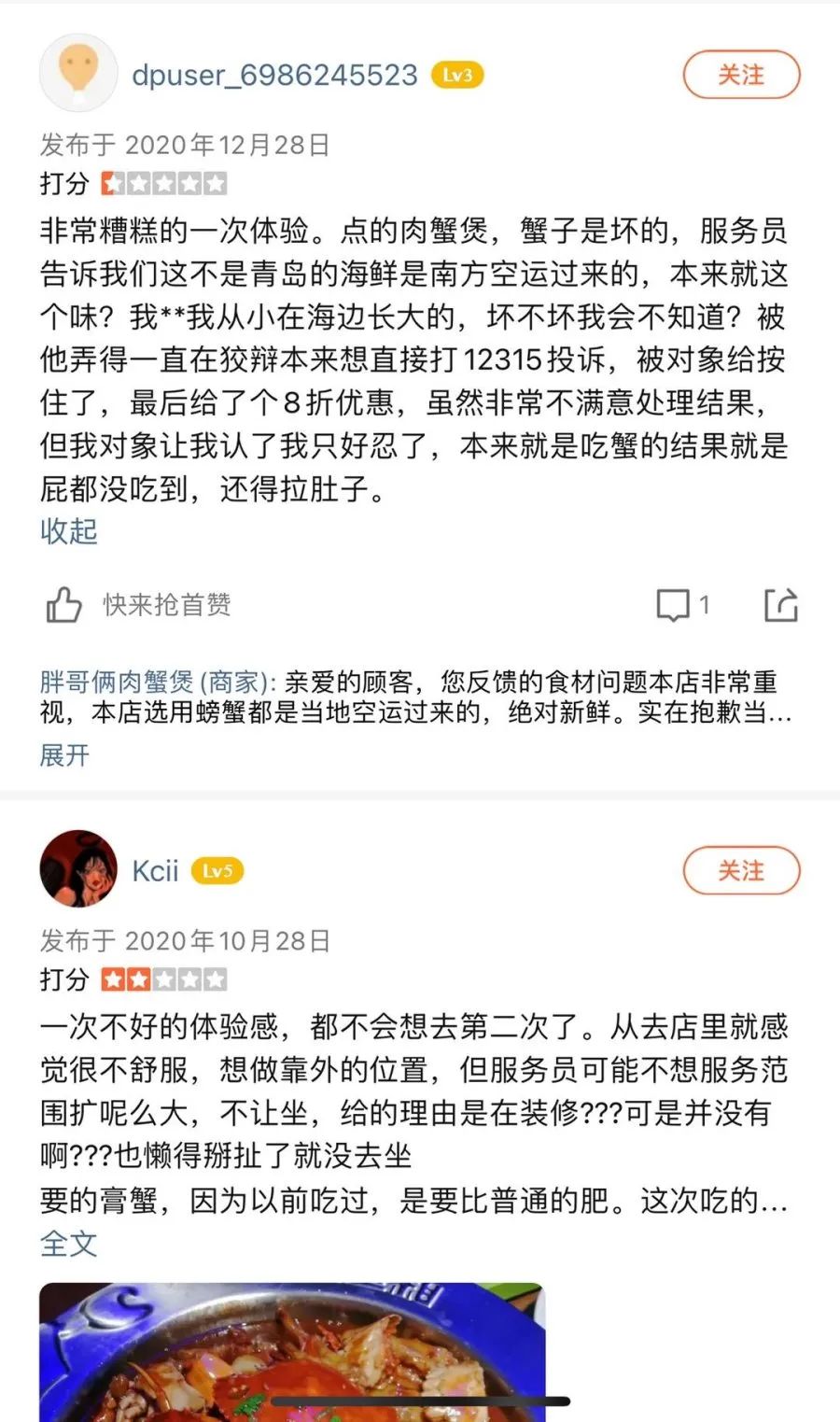
Task: Read Kcii's full review via 全文
Action: point(68,1244)
